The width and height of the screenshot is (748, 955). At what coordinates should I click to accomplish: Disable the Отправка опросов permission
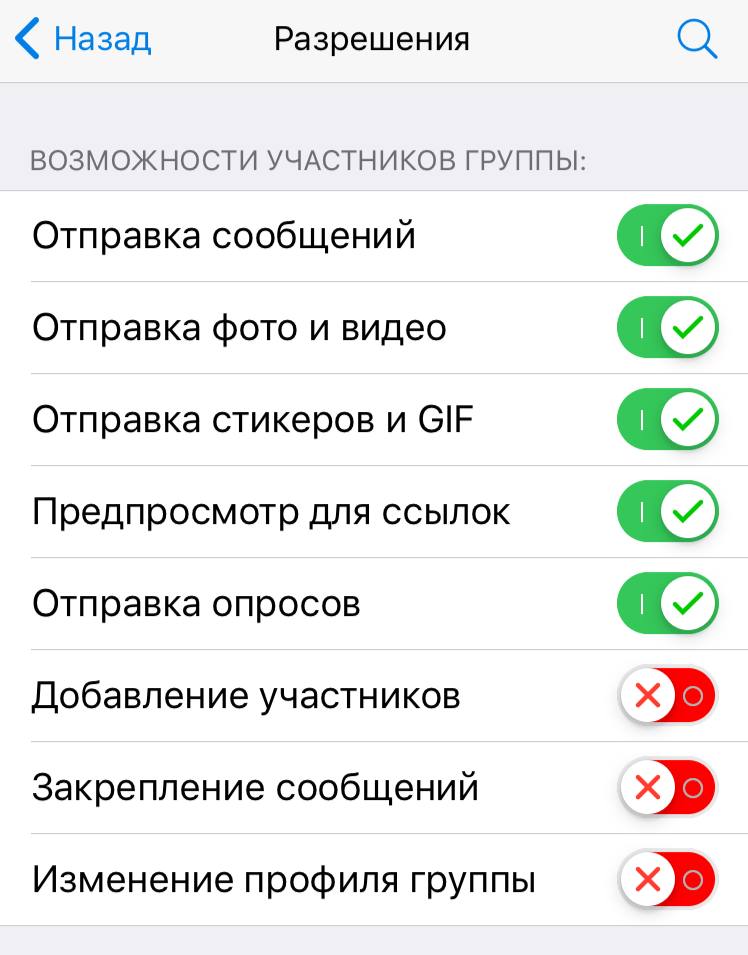668,605
